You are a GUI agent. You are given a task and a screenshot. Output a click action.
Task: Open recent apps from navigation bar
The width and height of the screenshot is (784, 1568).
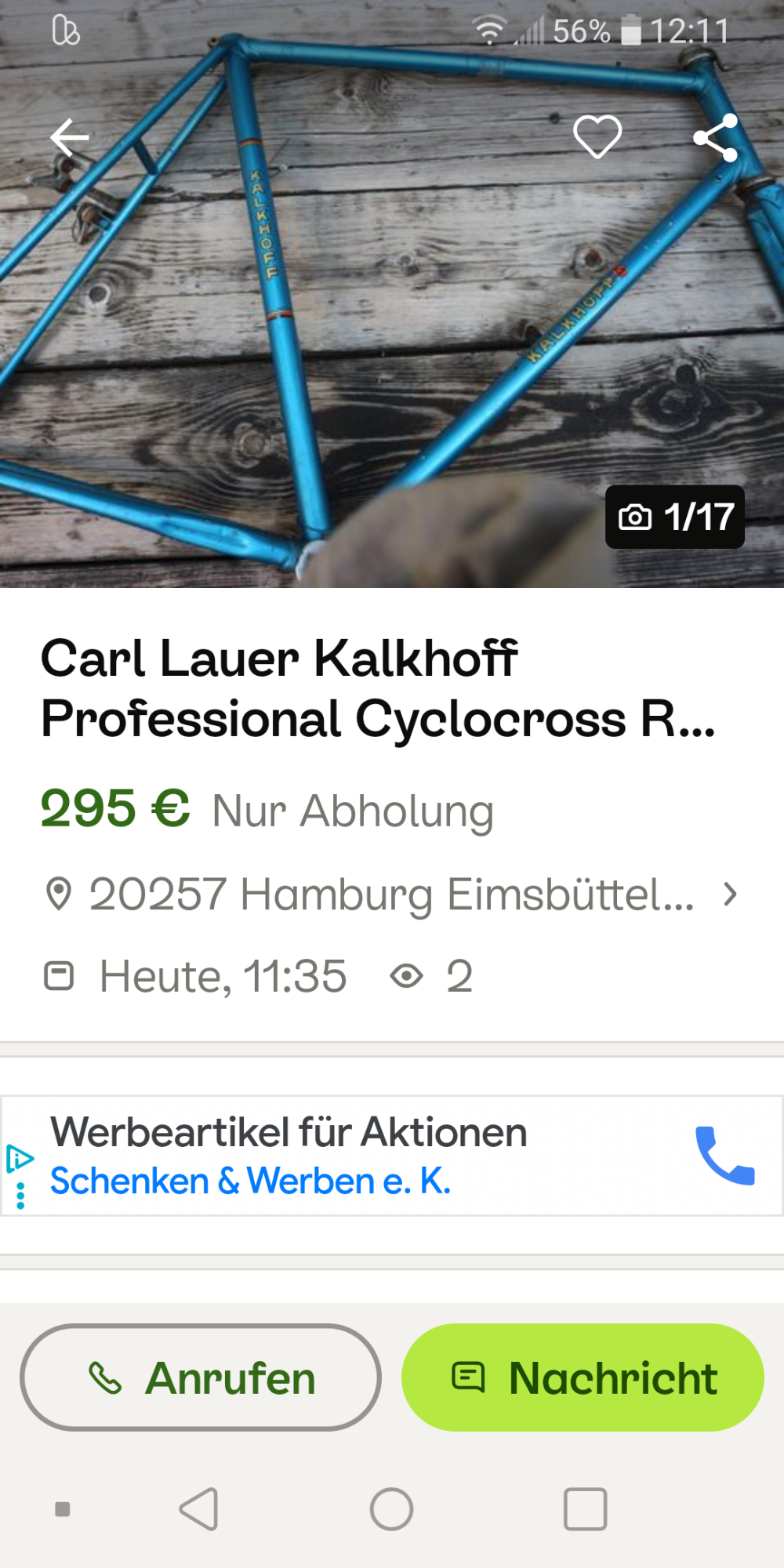tap(585, 1509)
